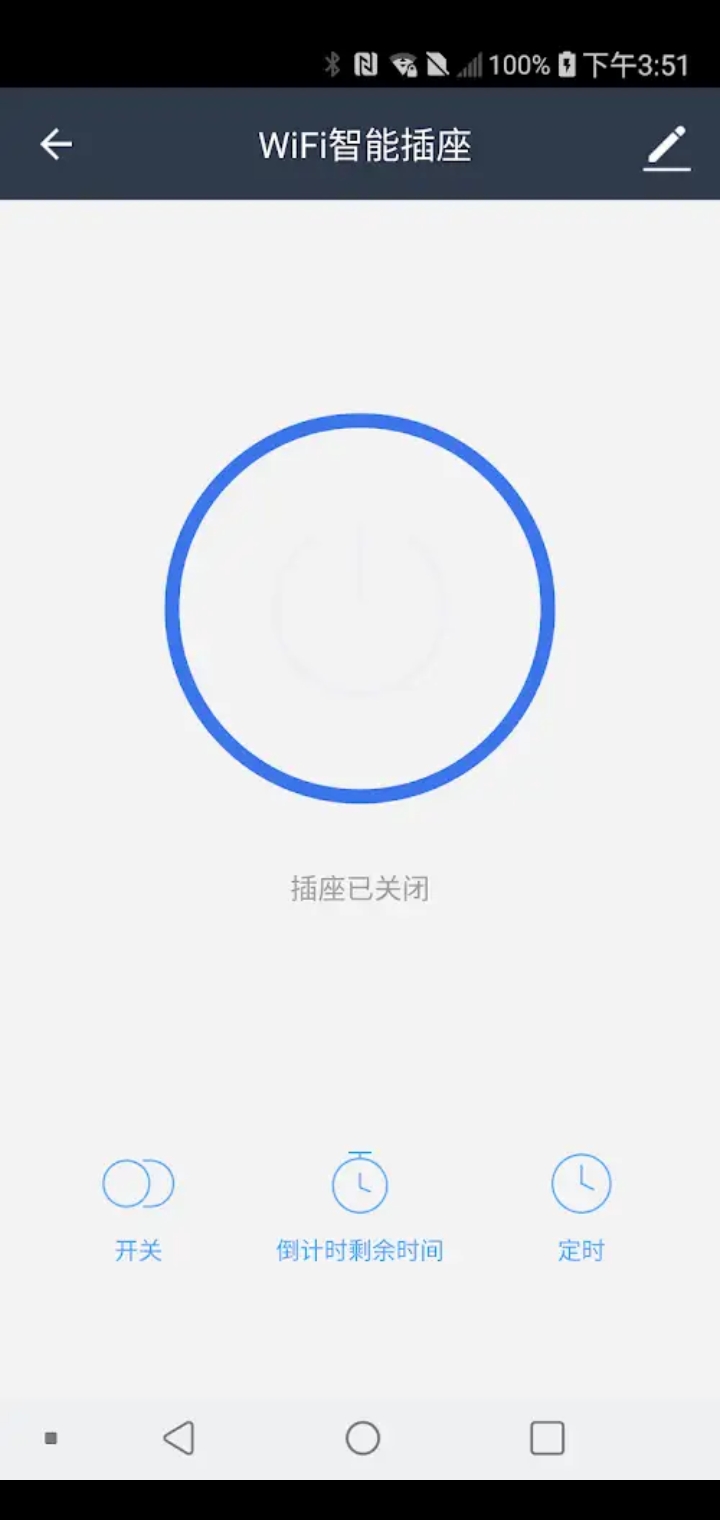Tap the 开关 switch icon
The image size is (720, 1520).
138,1184
